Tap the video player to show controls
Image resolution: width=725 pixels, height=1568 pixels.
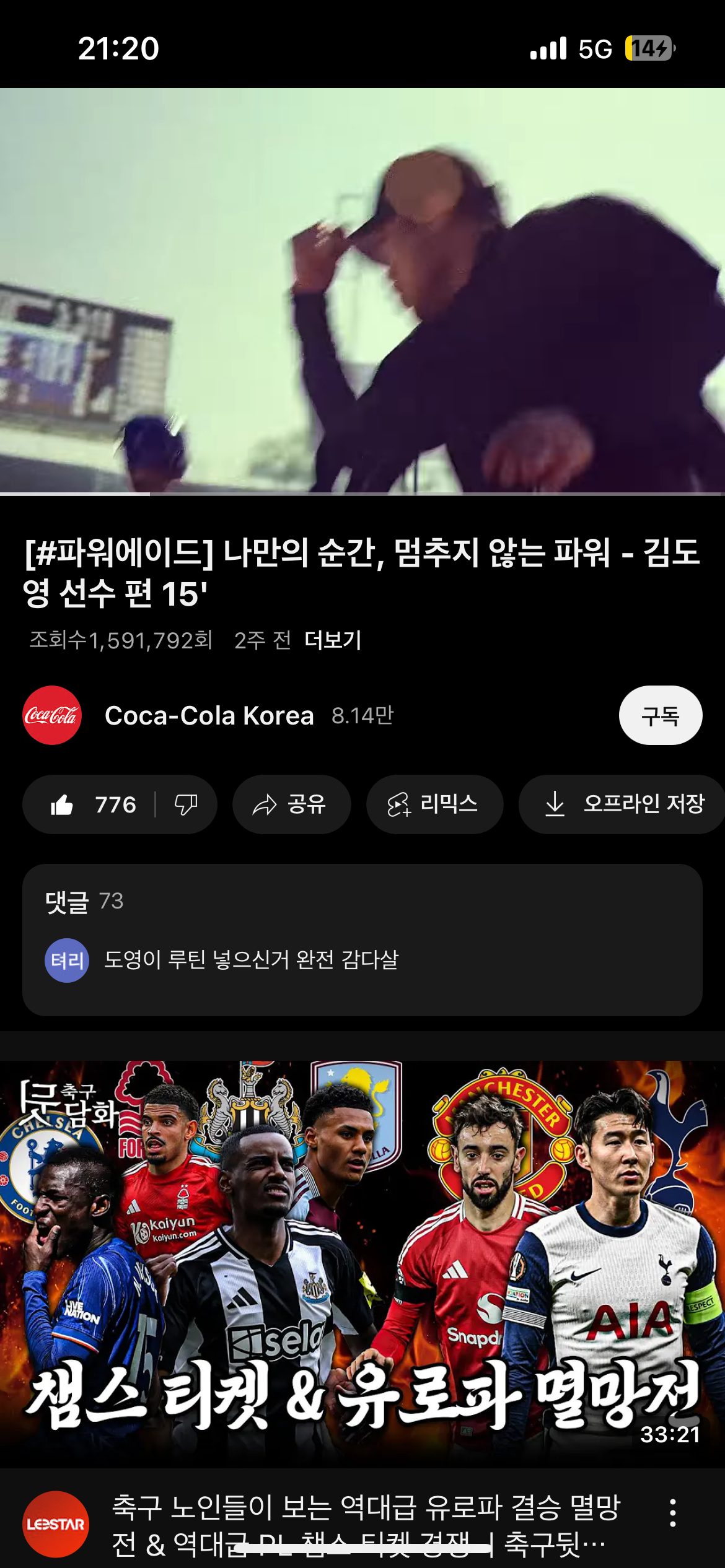pyautogui.click(x=362, y=290)
